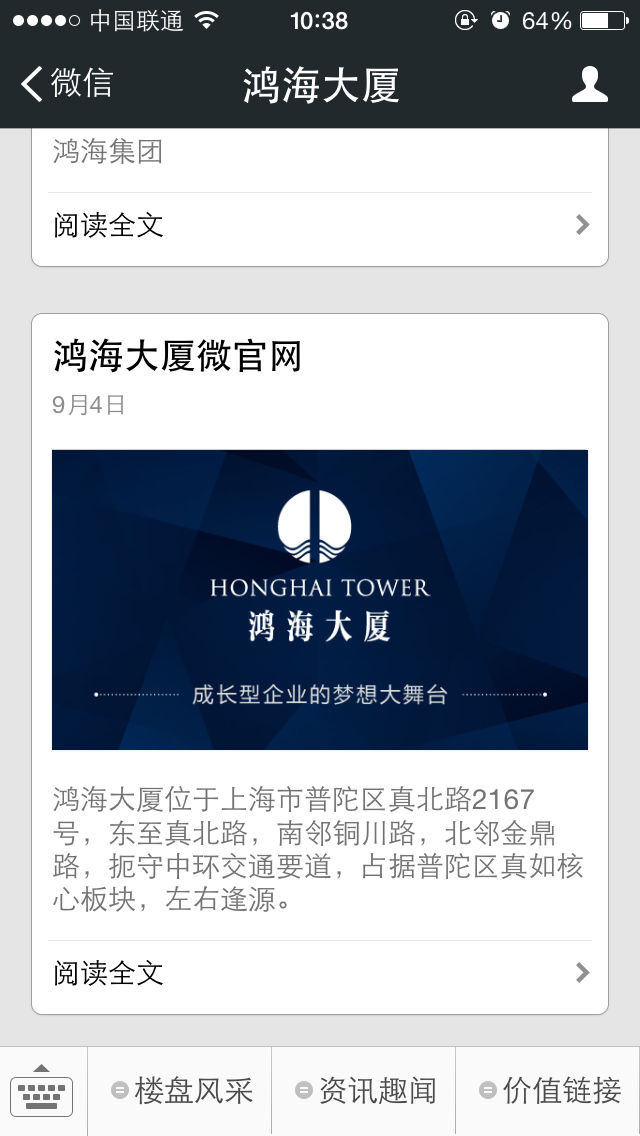
Task: Open the account profile icon
Action: pos(589,84)
